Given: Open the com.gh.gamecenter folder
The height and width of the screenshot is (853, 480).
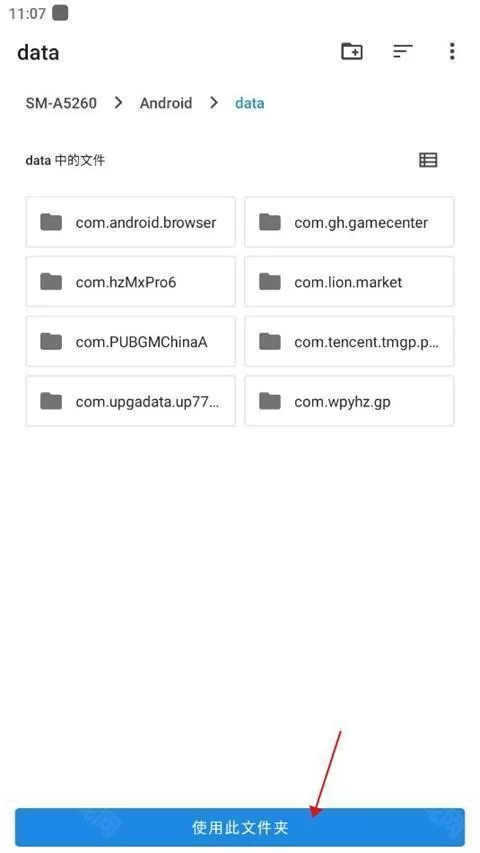Looking at the screenshot, I should pos(349,222).
